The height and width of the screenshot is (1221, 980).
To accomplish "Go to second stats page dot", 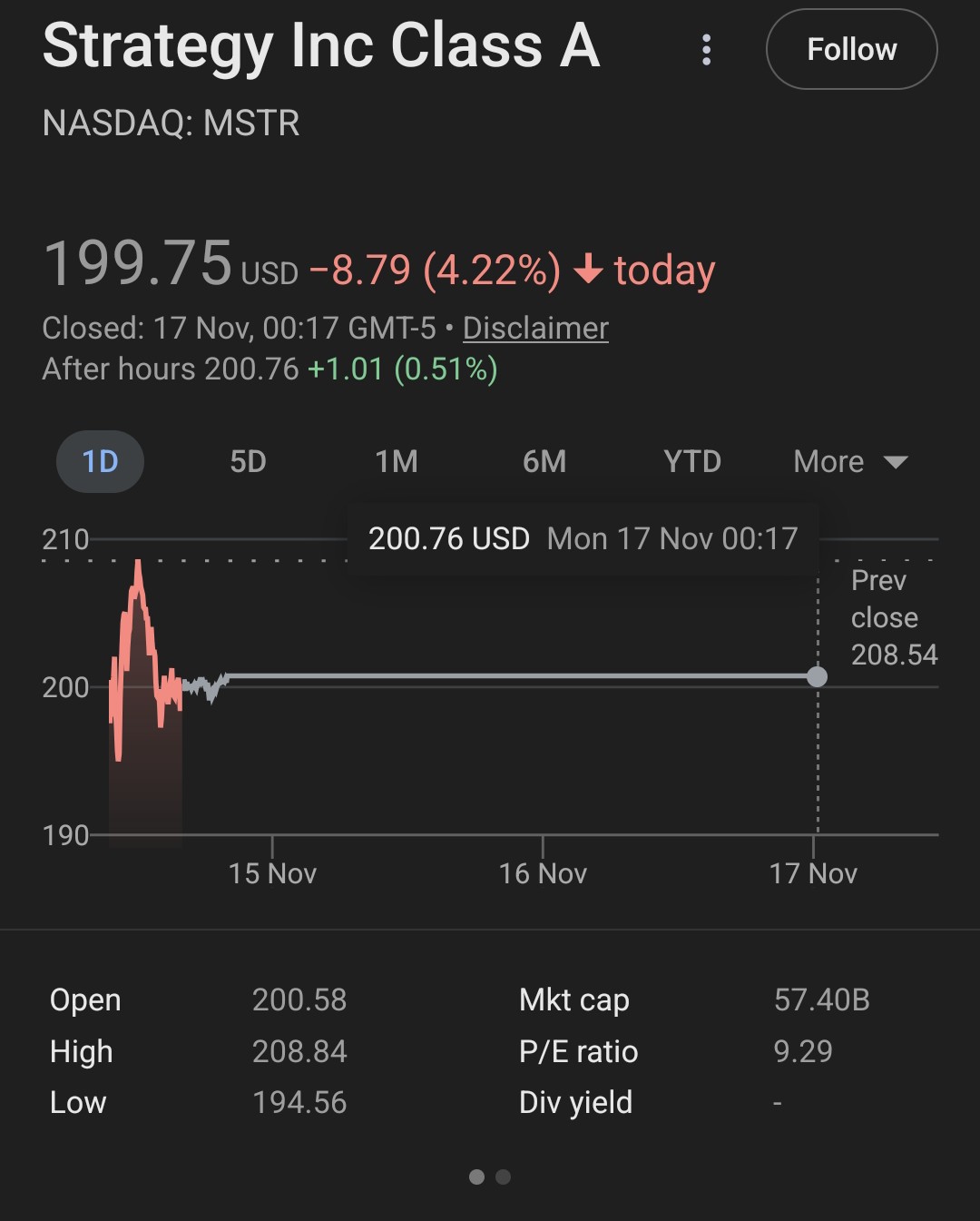I will tap(504, 1177).
